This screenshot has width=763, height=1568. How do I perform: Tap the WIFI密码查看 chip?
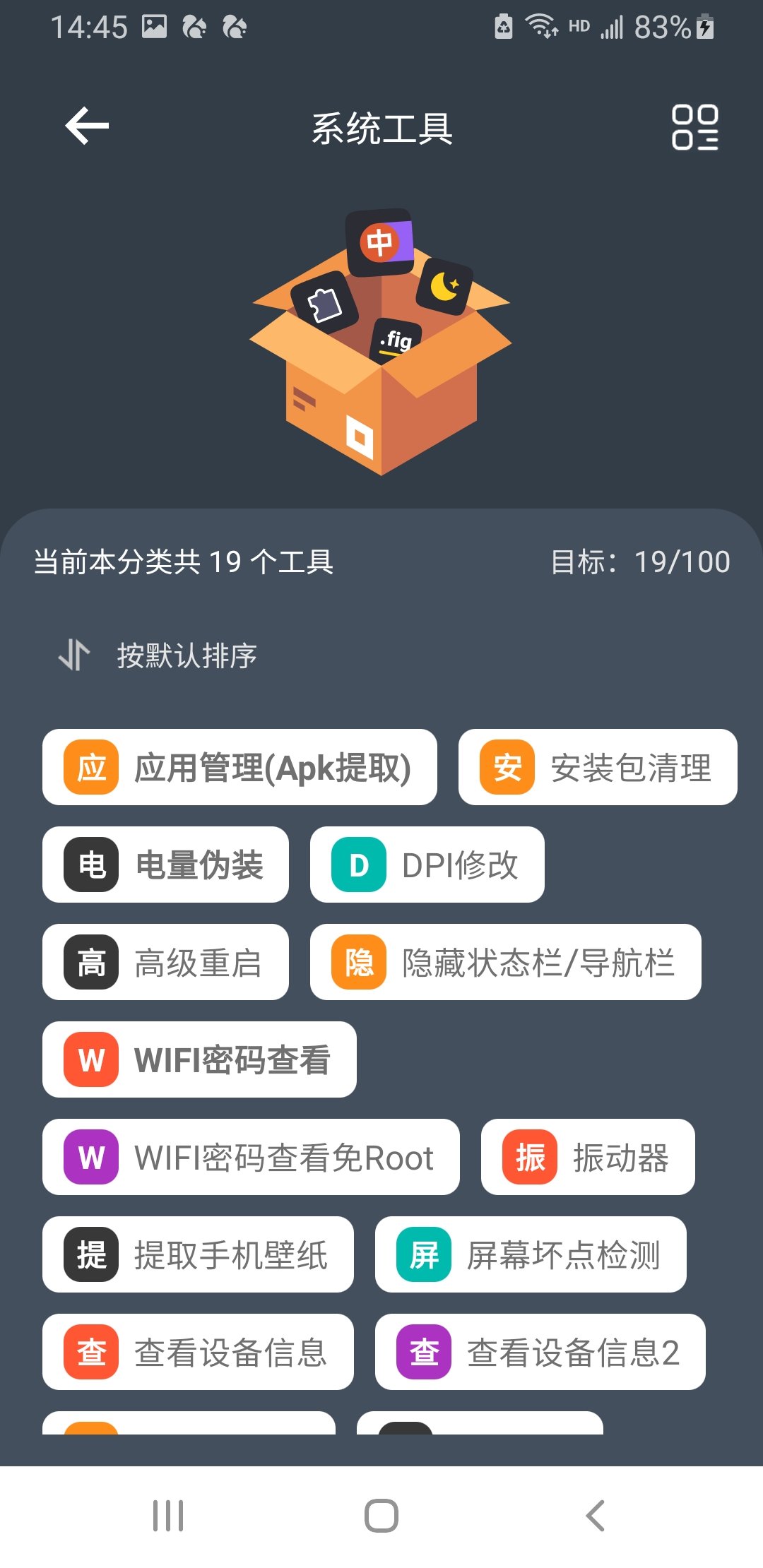point(199,1060)
